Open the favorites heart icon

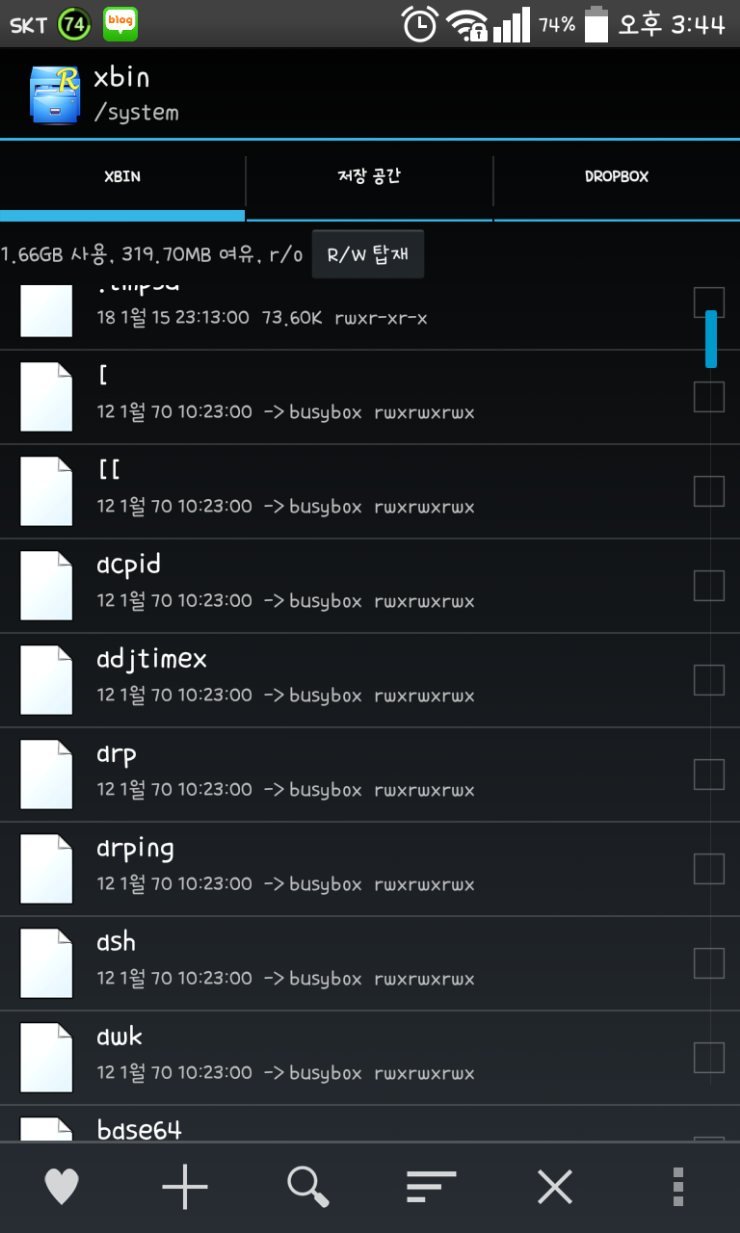click(61, 1187)
